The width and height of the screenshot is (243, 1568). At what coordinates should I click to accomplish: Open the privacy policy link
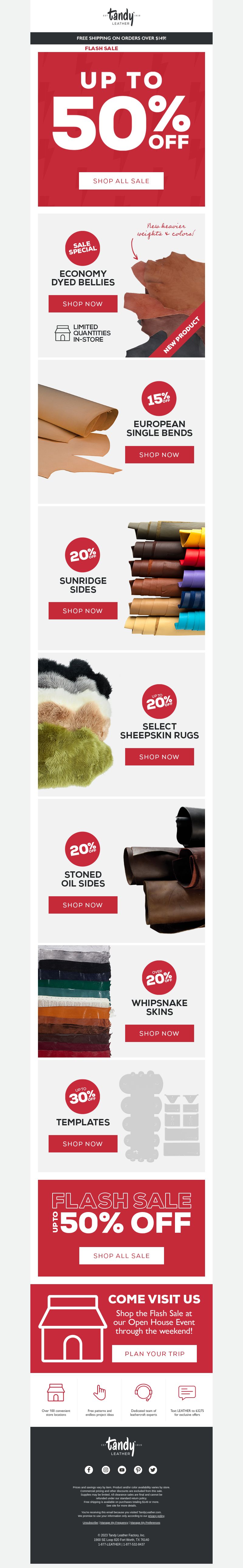[x=156, y=1516]
